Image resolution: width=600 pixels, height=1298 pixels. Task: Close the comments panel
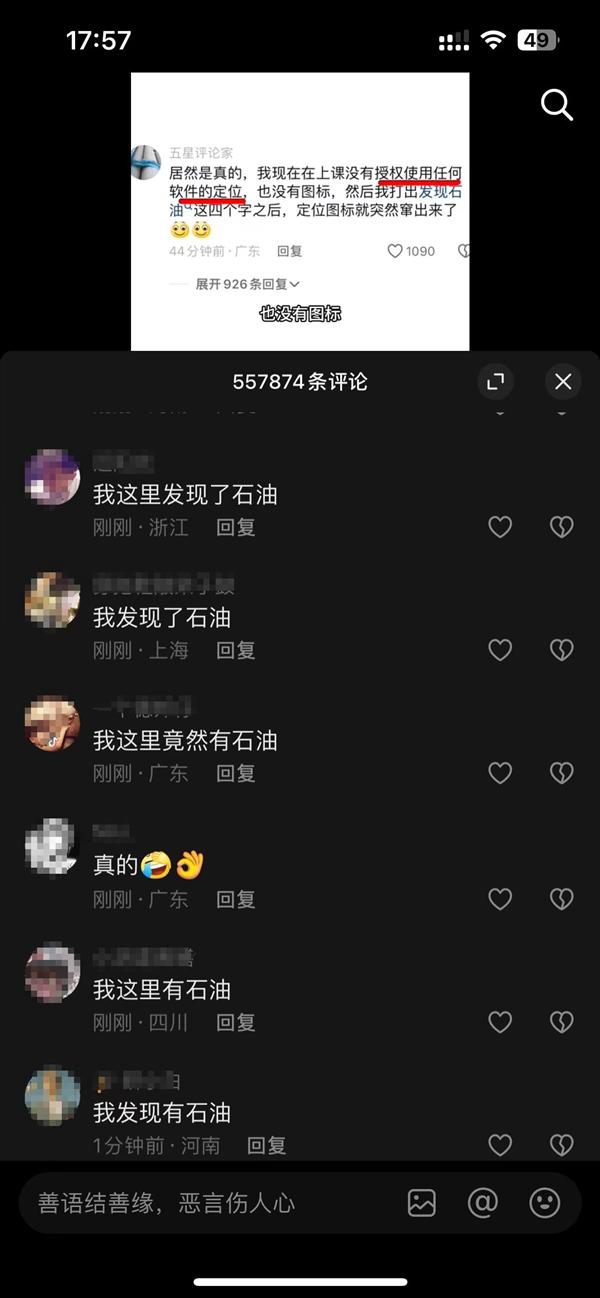(563, 381)
